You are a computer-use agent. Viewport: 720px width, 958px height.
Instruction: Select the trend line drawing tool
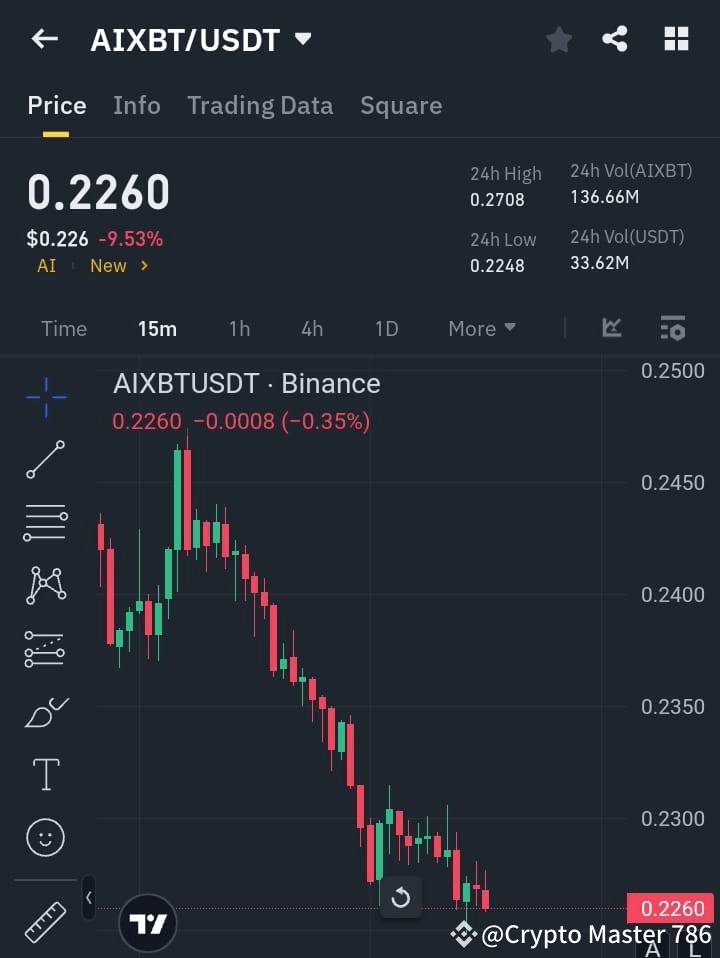pos(44,461)
